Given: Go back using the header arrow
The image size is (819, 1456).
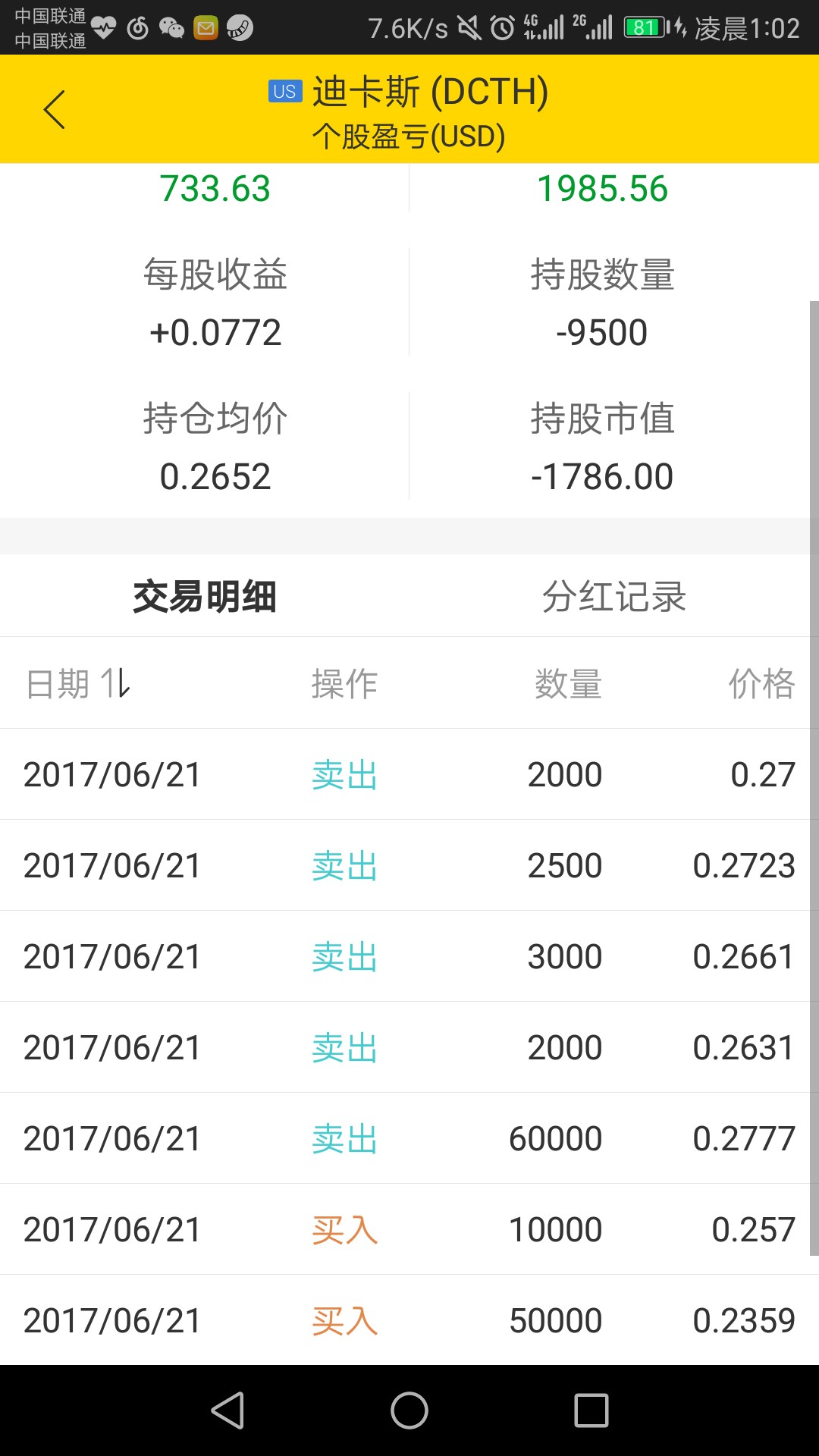Looking at the screenshot, I should coord(55,109).
